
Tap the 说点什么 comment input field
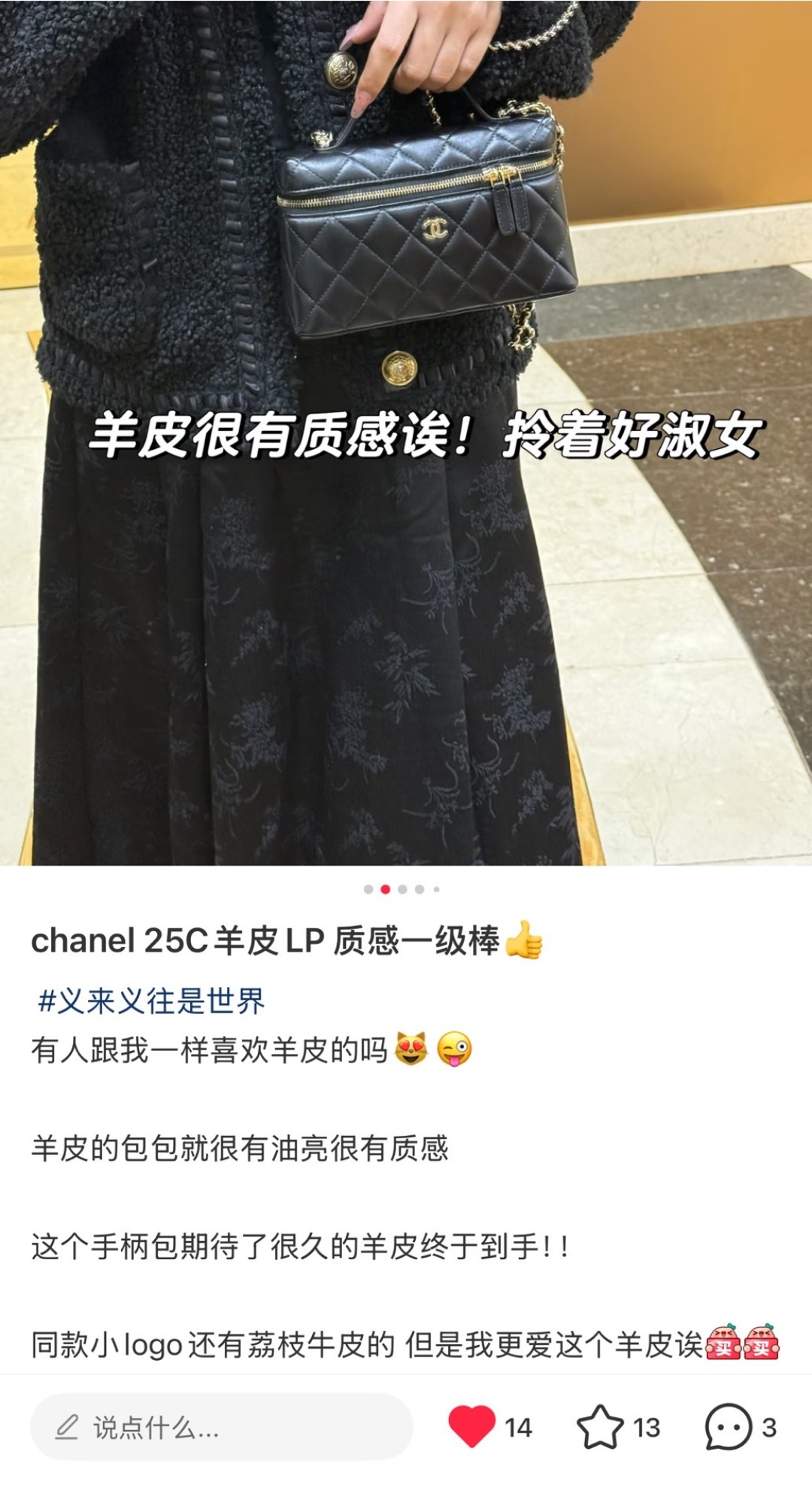click(222, 1427)
